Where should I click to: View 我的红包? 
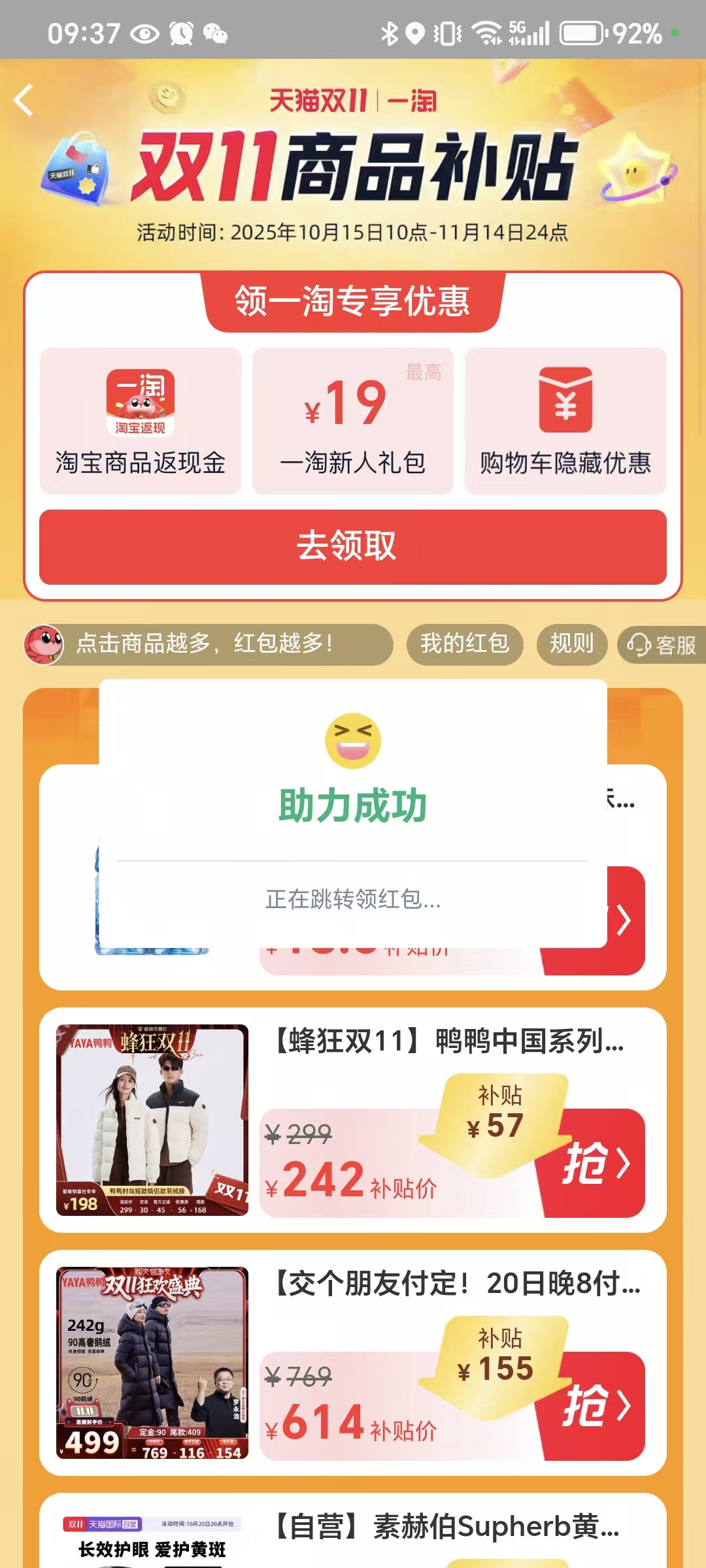465,644
